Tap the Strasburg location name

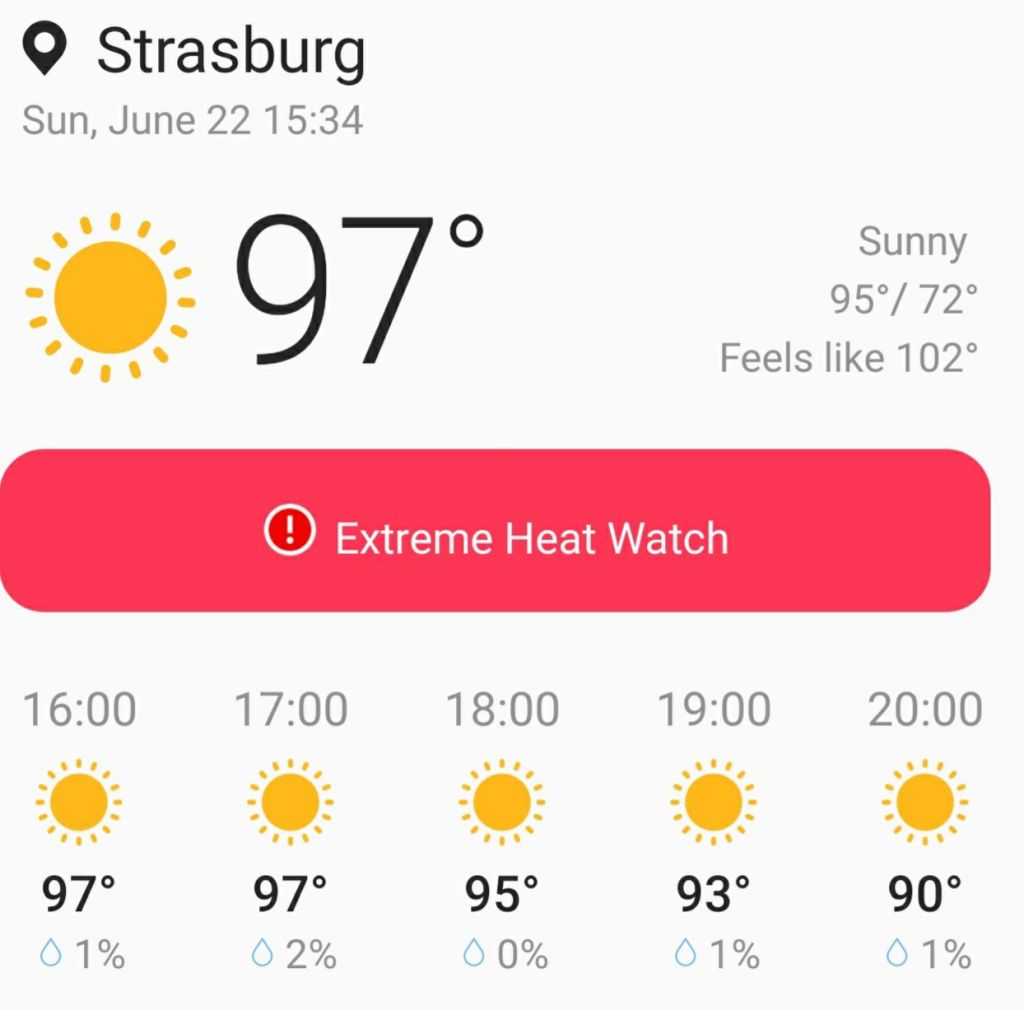click(230, 51)
